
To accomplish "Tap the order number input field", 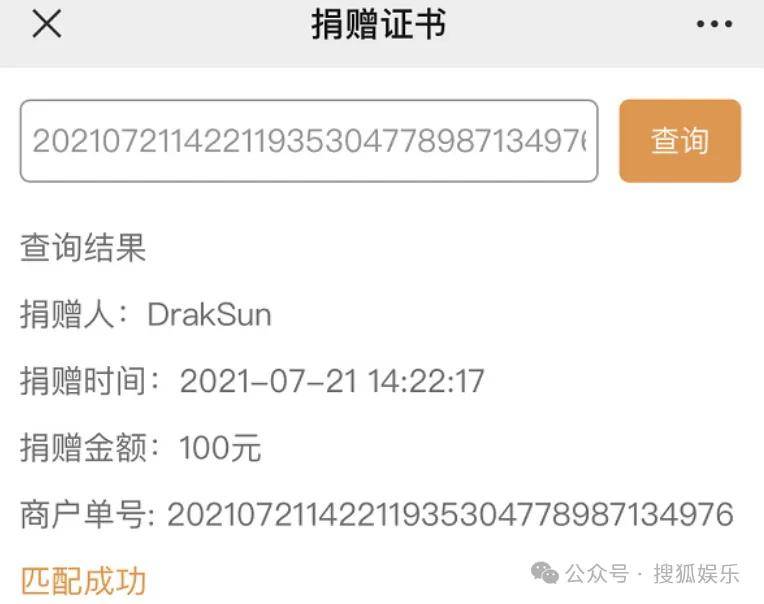I will click(309, 141).
